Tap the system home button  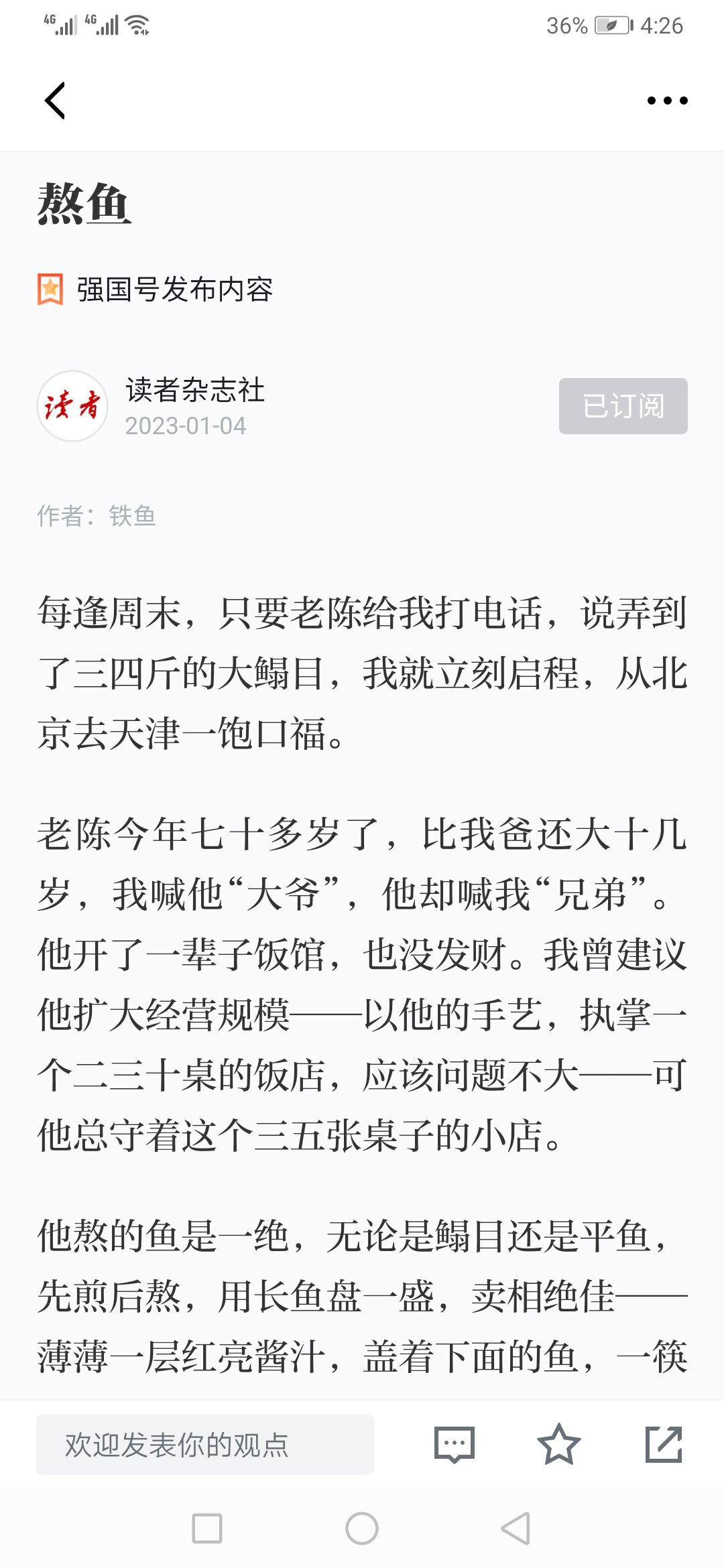[362, 1528]
